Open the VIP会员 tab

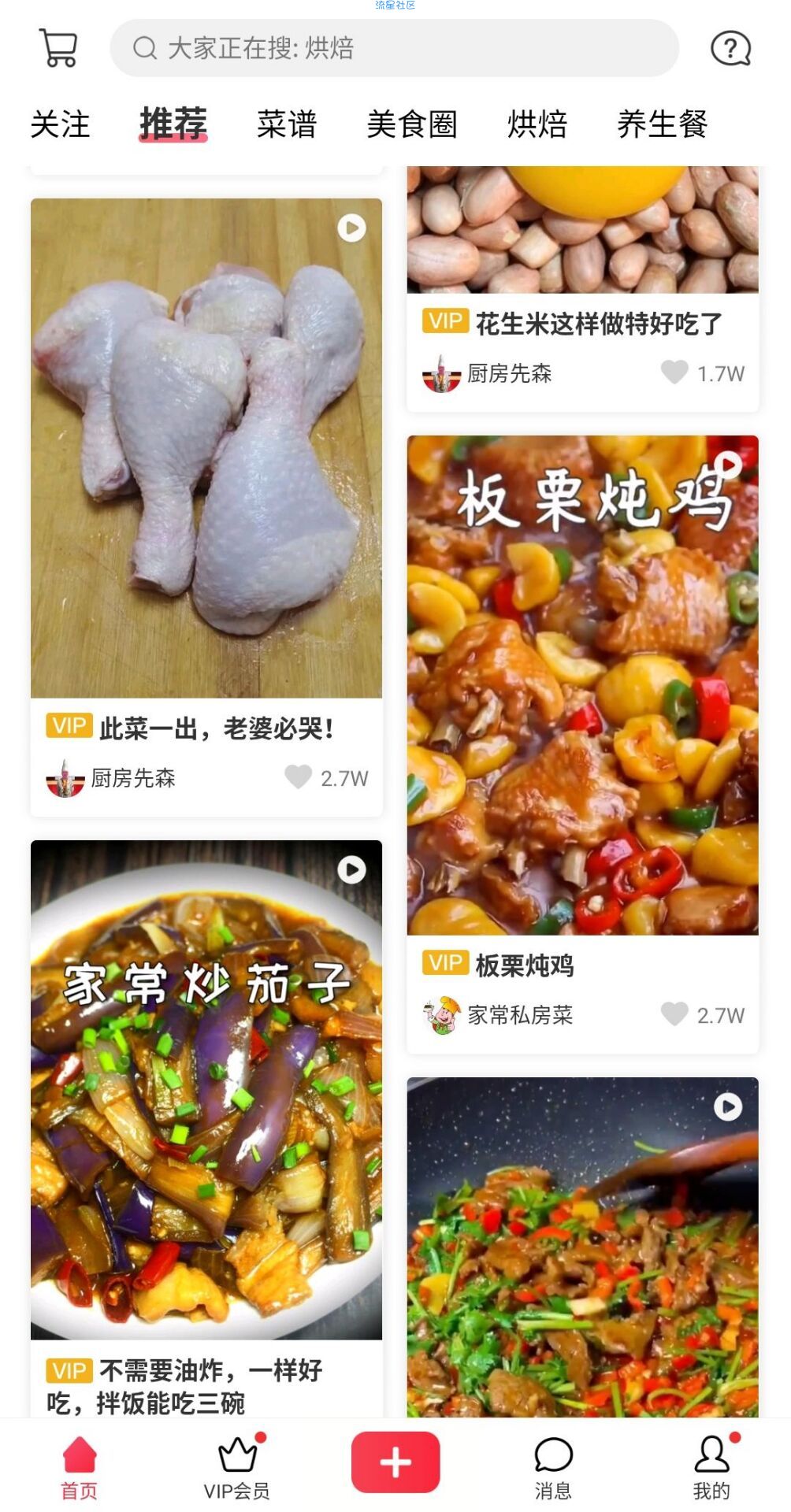tap(237, 1467)
